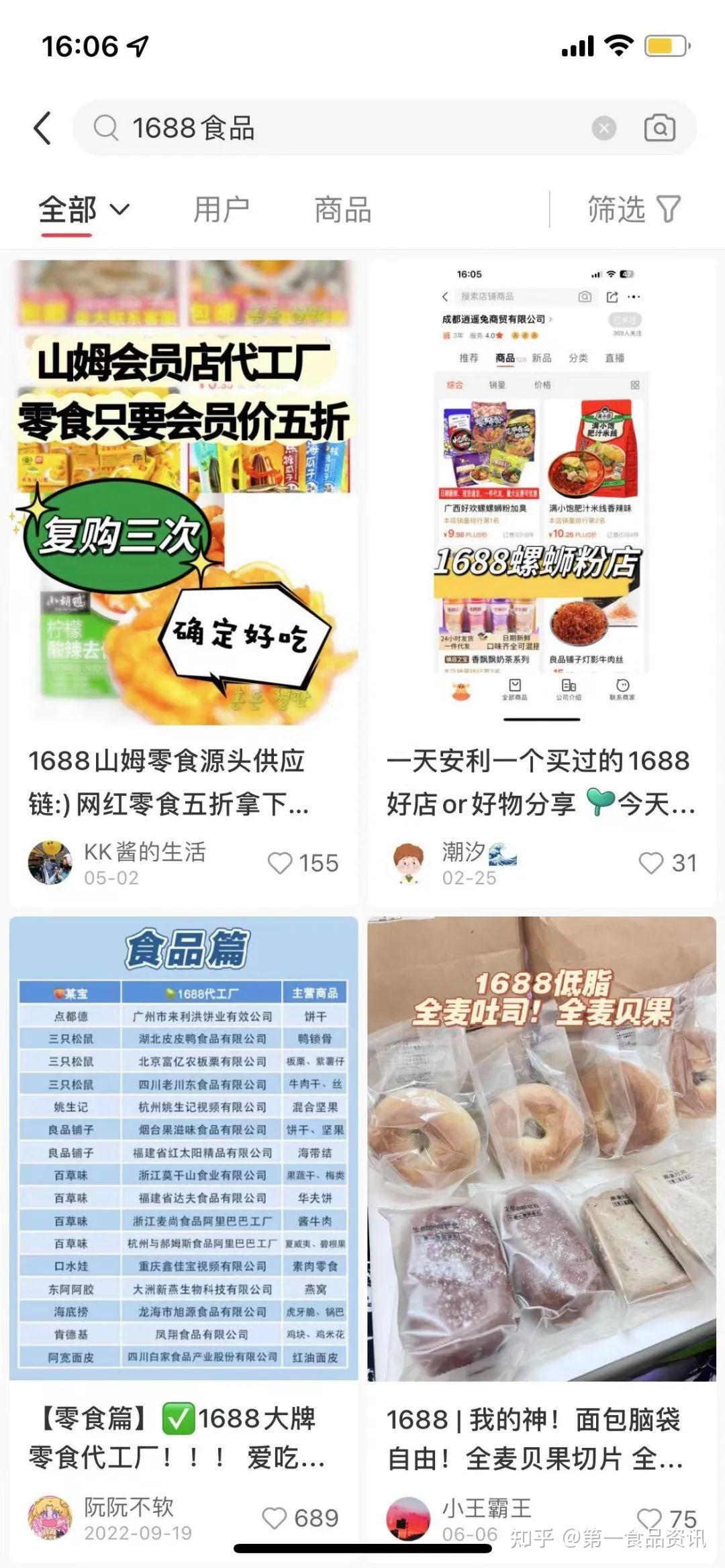The width and height of the screenshot is (725, 1568).
Task: Switch to the 用户 tab
Action: [x=222, y=209]
